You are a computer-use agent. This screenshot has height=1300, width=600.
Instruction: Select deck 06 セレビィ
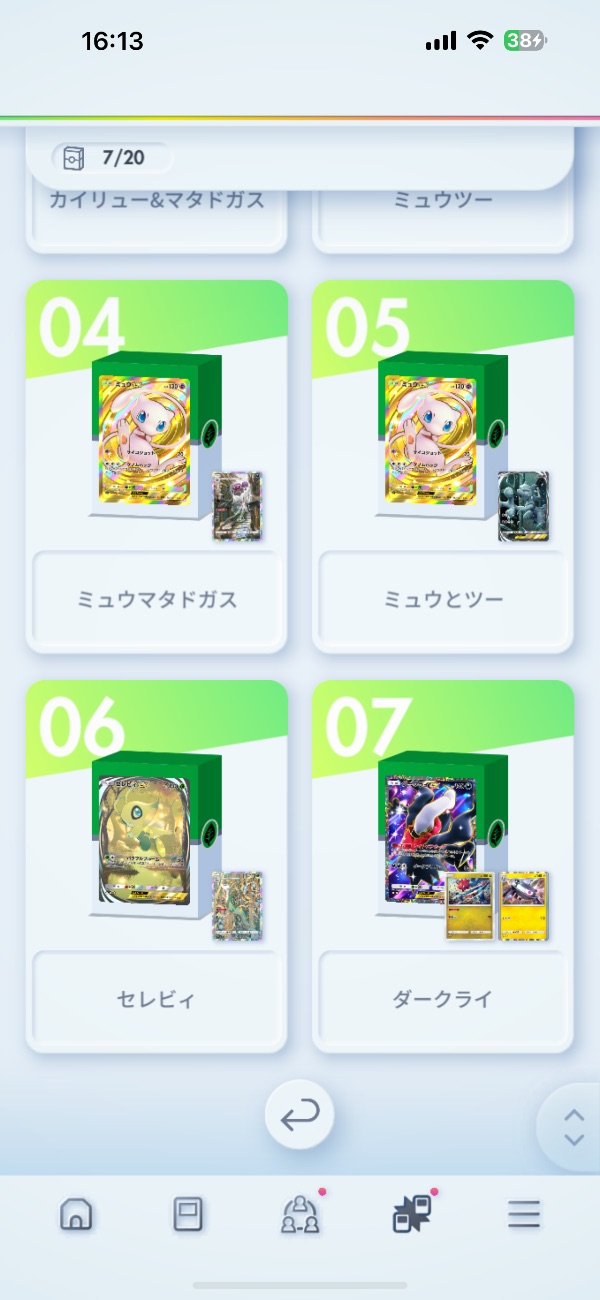[156, 866]
